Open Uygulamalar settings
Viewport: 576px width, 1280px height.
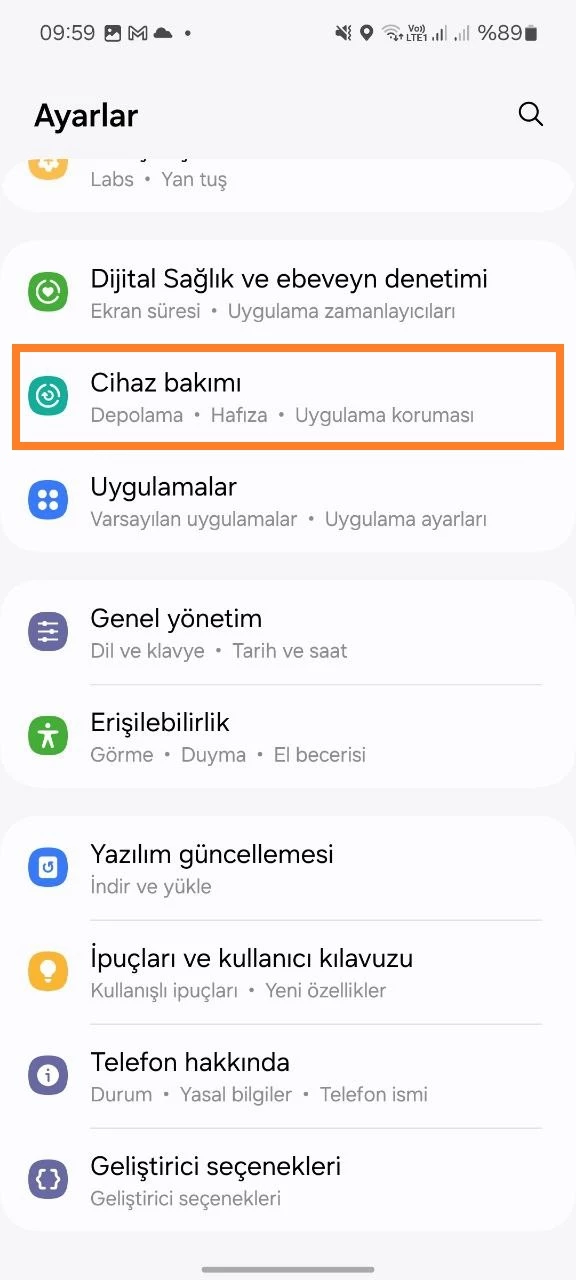[288, 500]
